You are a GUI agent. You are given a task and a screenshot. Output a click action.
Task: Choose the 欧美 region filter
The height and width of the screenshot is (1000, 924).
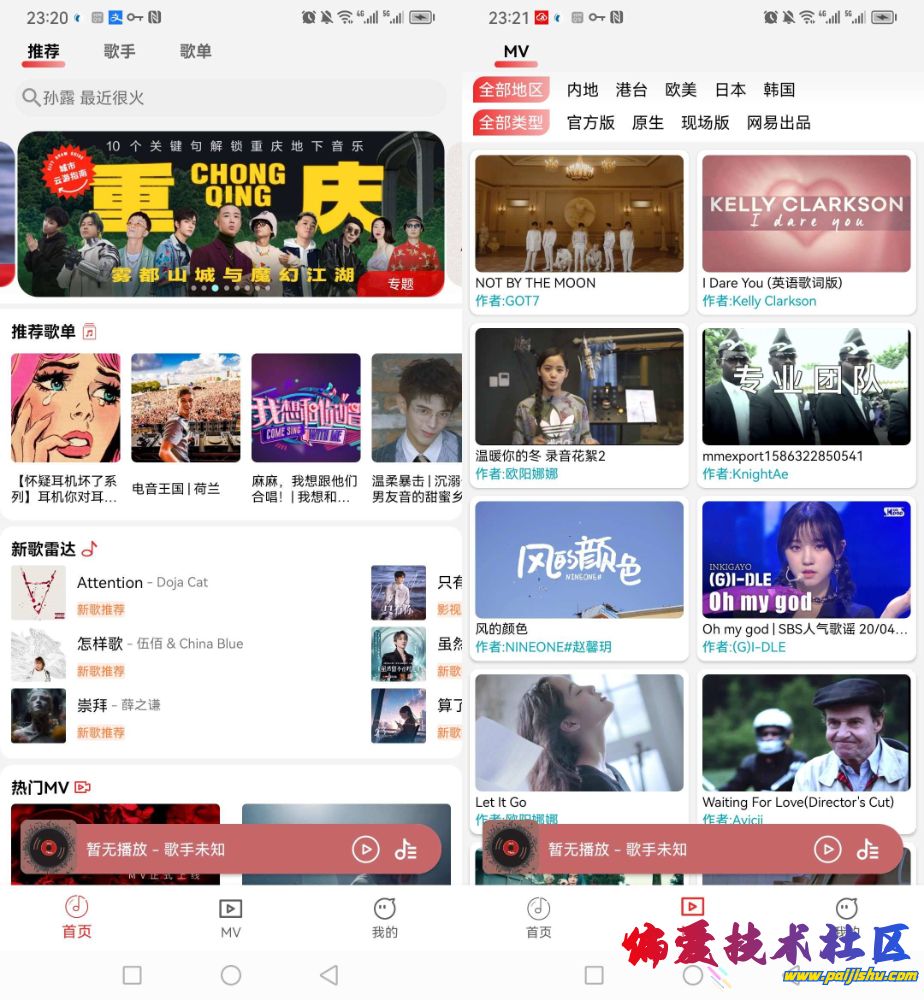coord(680,90)
